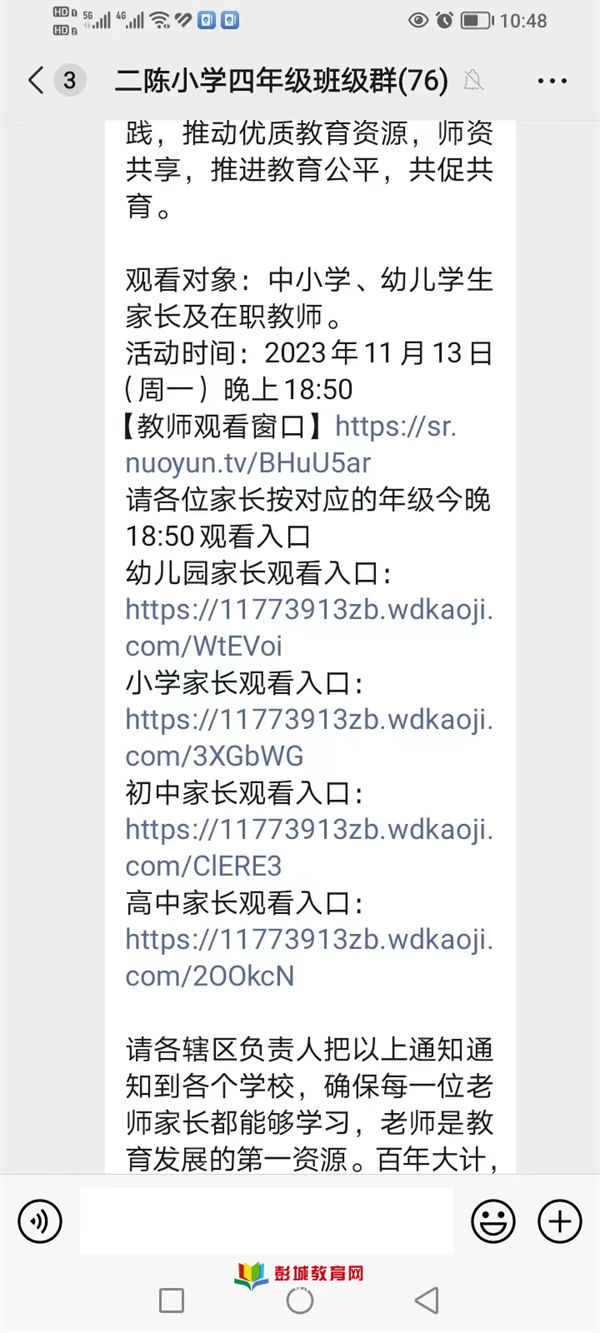Open the plus attachment menu

[560, 1221]
